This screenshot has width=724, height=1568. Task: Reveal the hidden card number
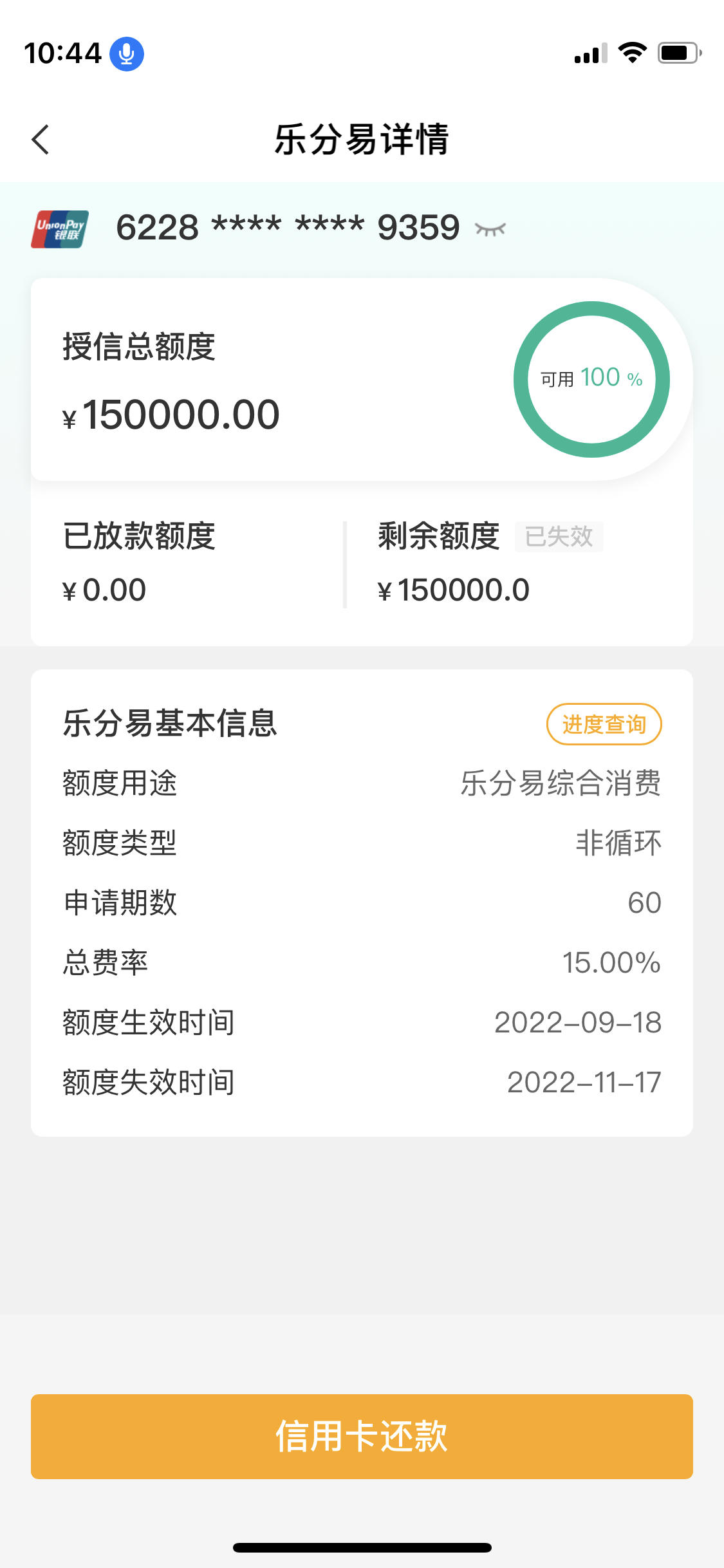(x=490, y=229)
